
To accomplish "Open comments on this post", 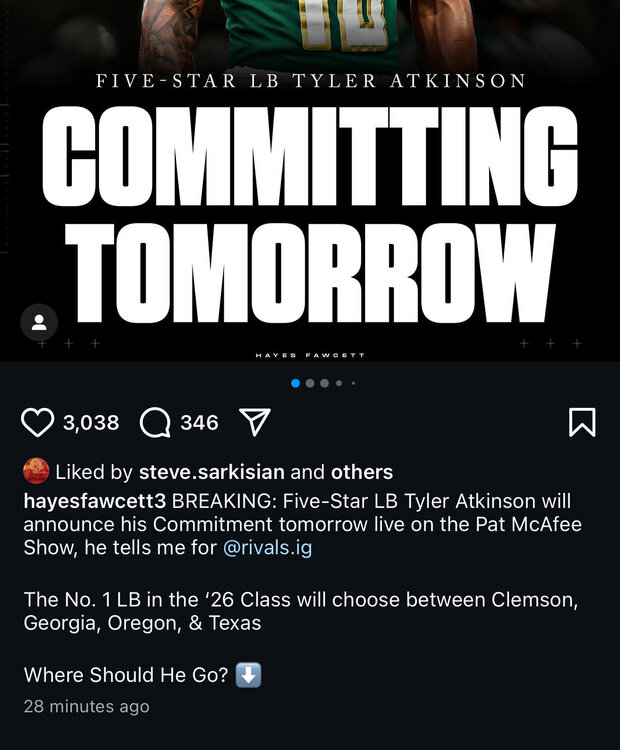I will click(156, 423).
